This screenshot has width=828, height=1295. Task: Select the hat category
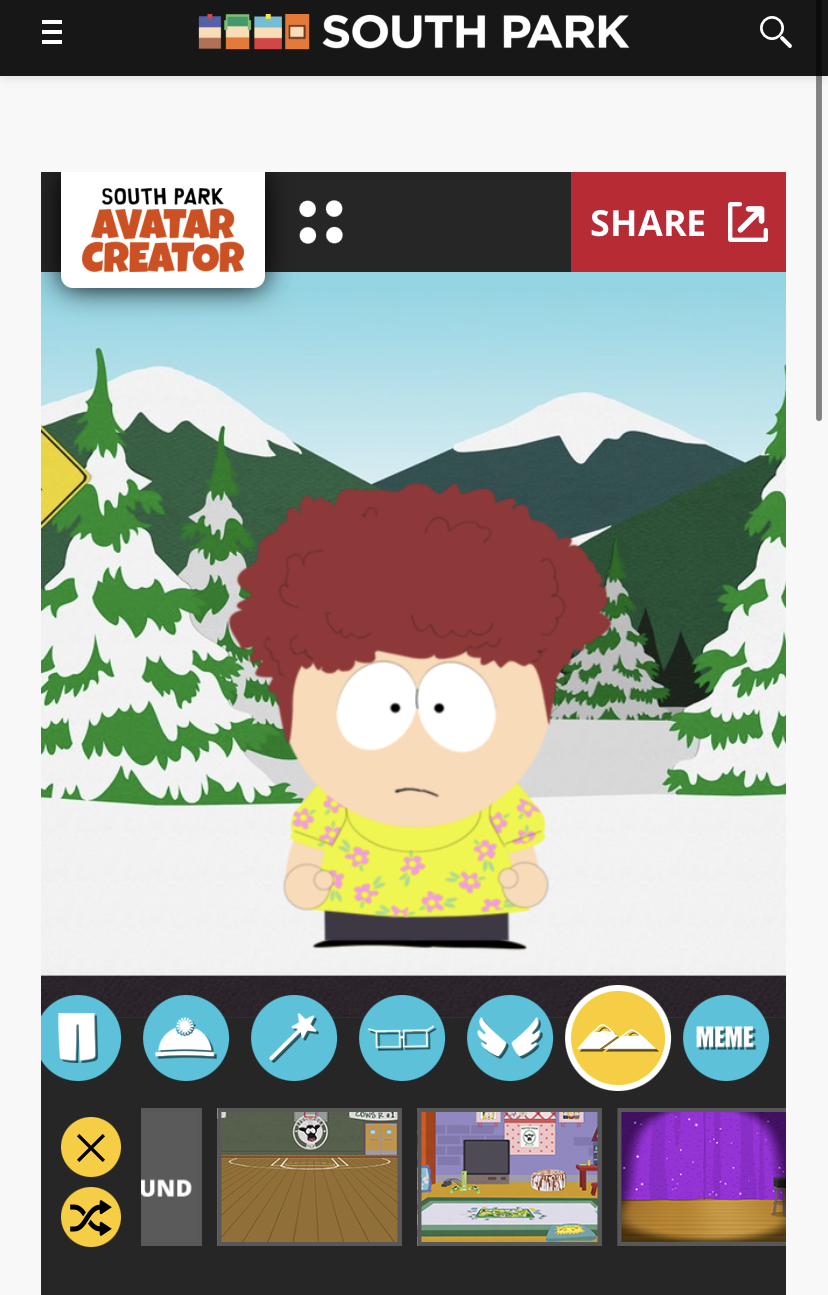(186, 1038)
